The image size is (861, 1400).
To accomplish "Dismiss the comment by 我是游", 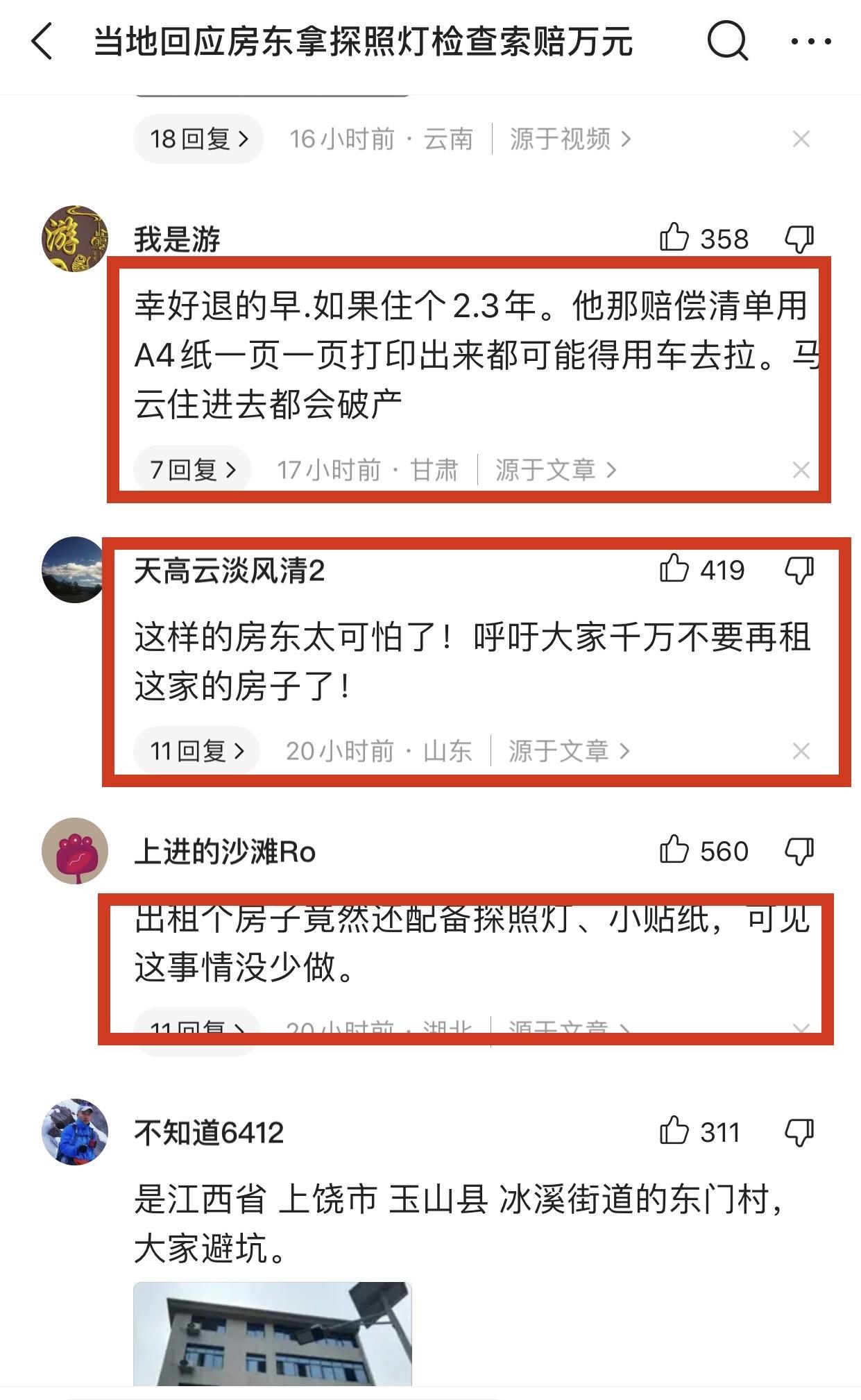I will click(x=801, y=470).
